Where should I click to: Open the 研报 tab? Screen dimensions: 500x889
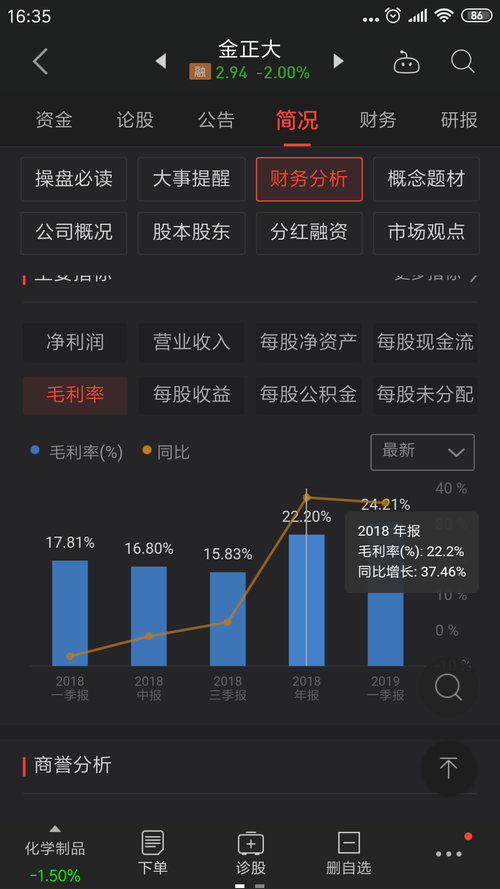(x=459, y=120)
